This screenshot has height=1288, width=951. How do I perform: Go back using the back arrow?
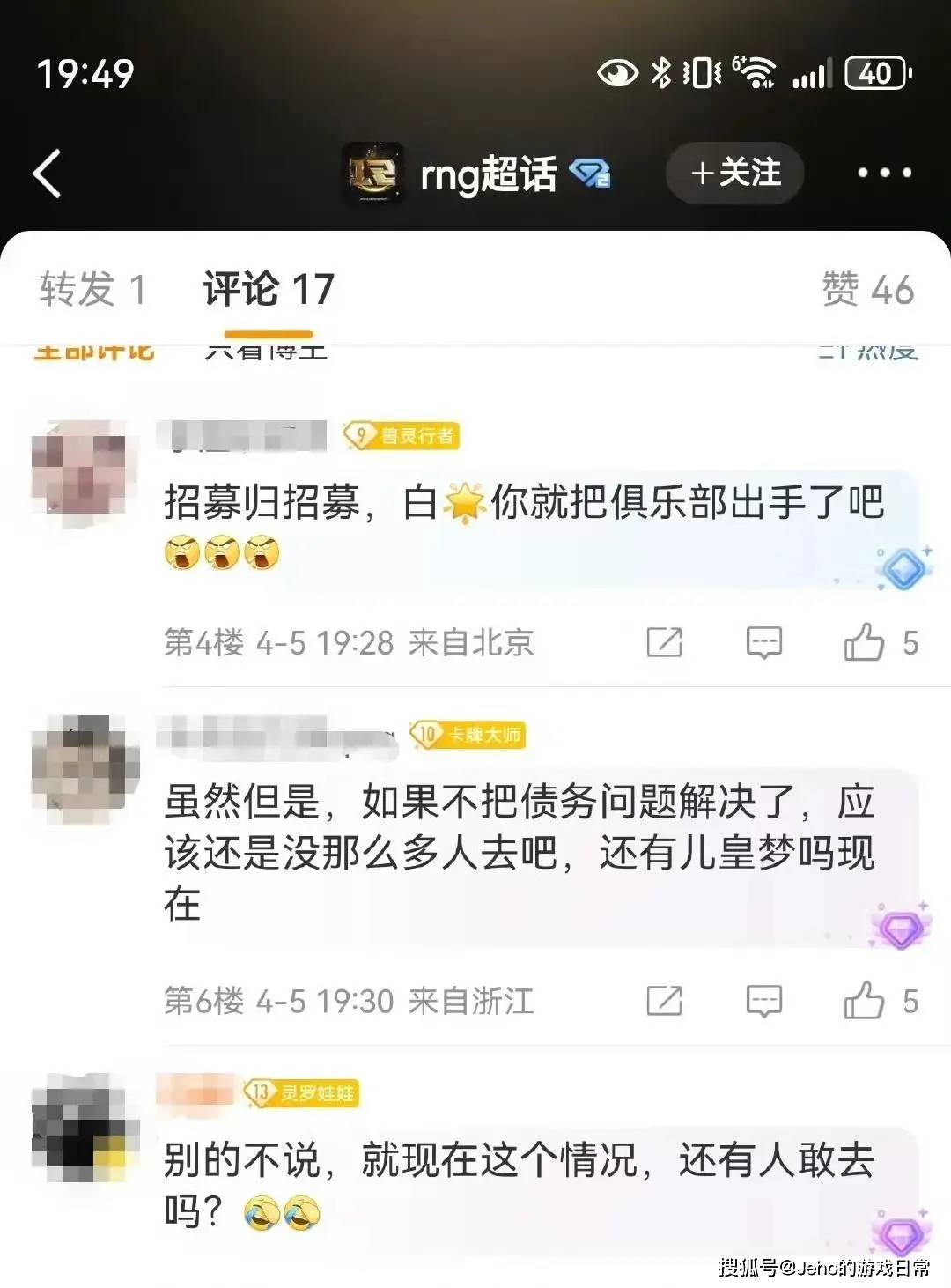48,174
